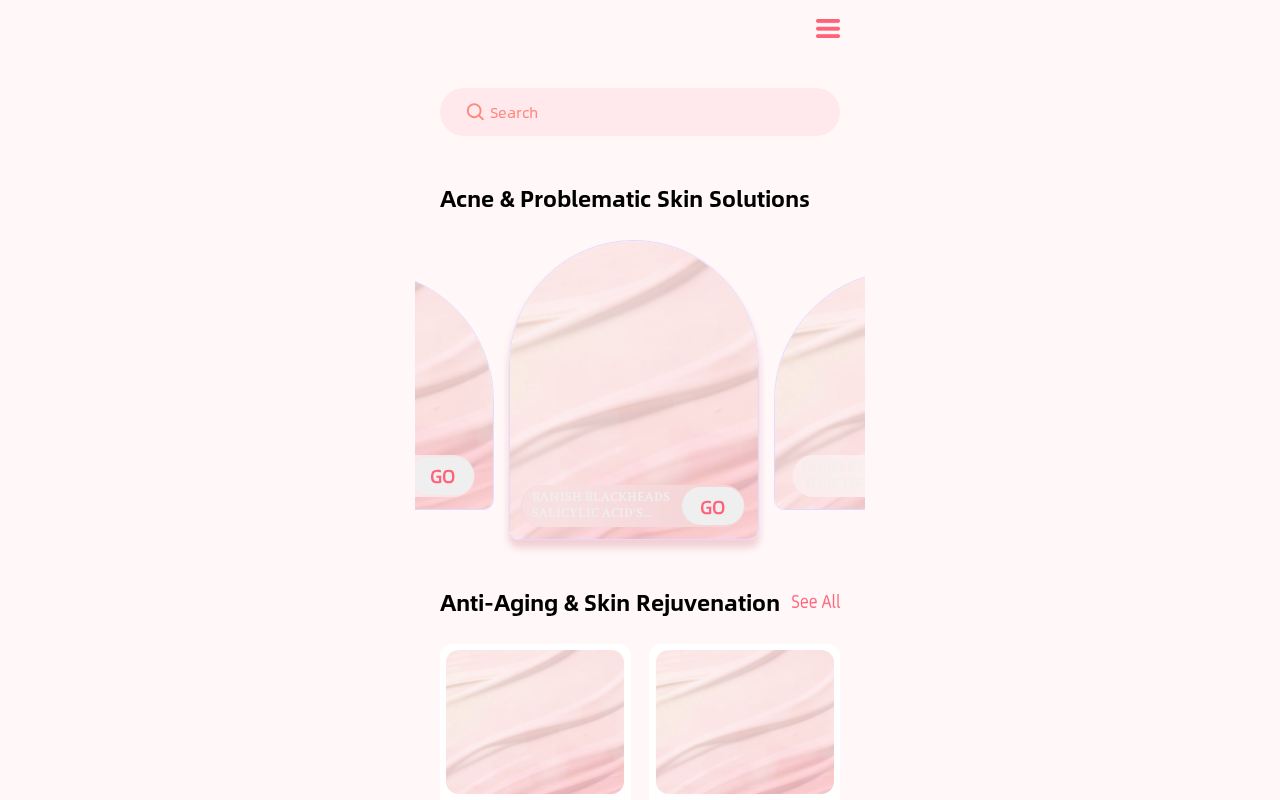This screenshot has width=1280, height=800.
Task: Open the Double Cleanse card on the right
Action: (820, 390)
